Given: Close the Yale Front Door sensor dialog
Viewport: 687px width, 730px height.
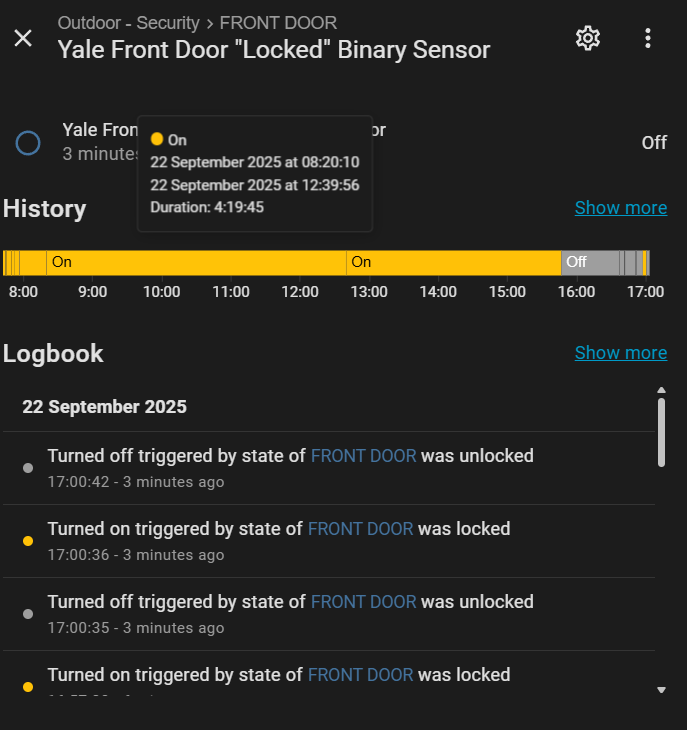Looking at the screenshot, I should pyautogui.click(x=23, y=38).
